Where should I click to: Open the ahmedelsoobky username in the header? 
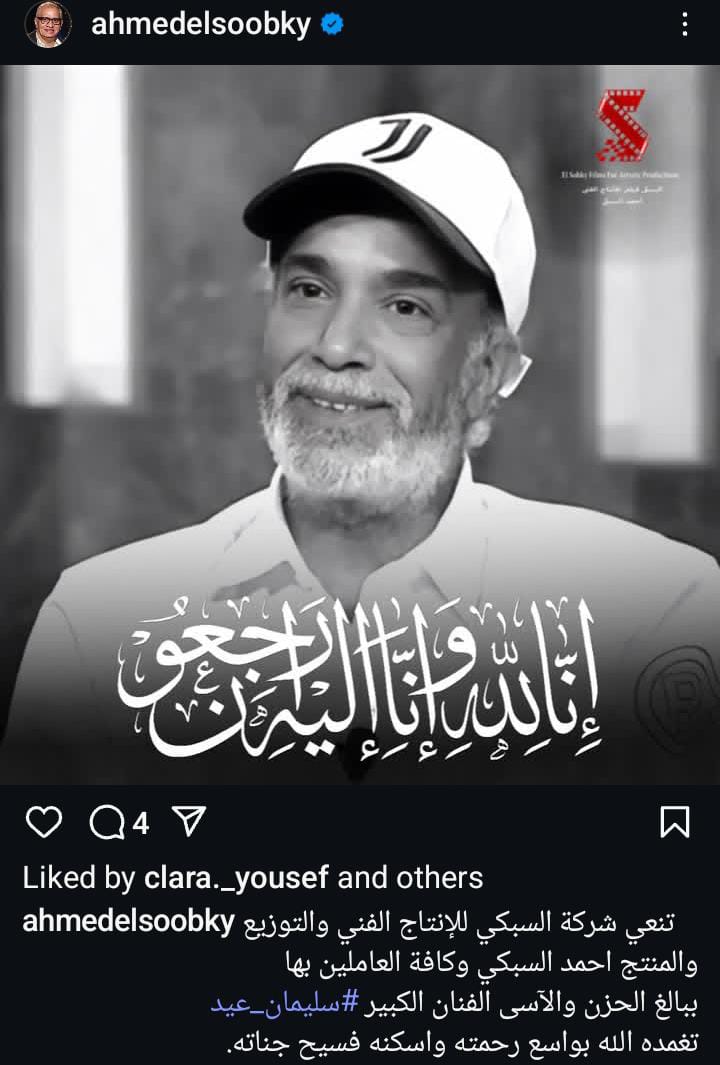(x=201, y=25)
